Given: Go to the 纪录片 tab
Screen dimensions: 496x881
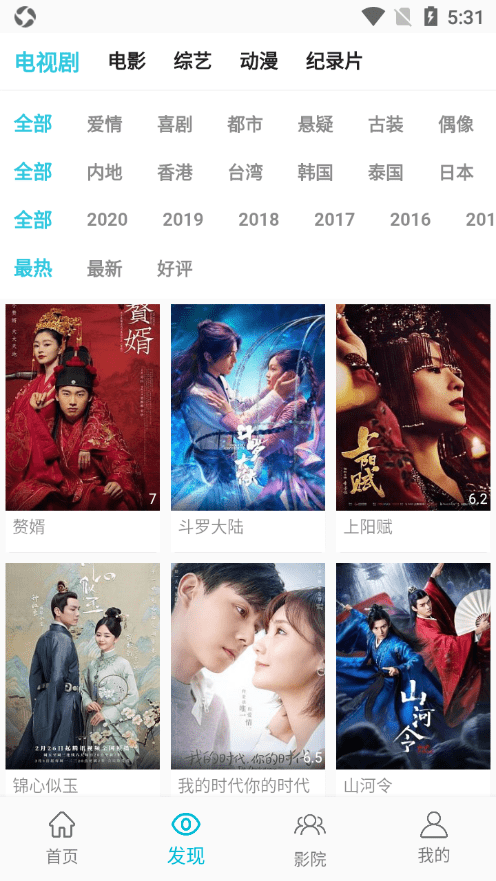Looking at the screenshot, I should click(334, 61).
